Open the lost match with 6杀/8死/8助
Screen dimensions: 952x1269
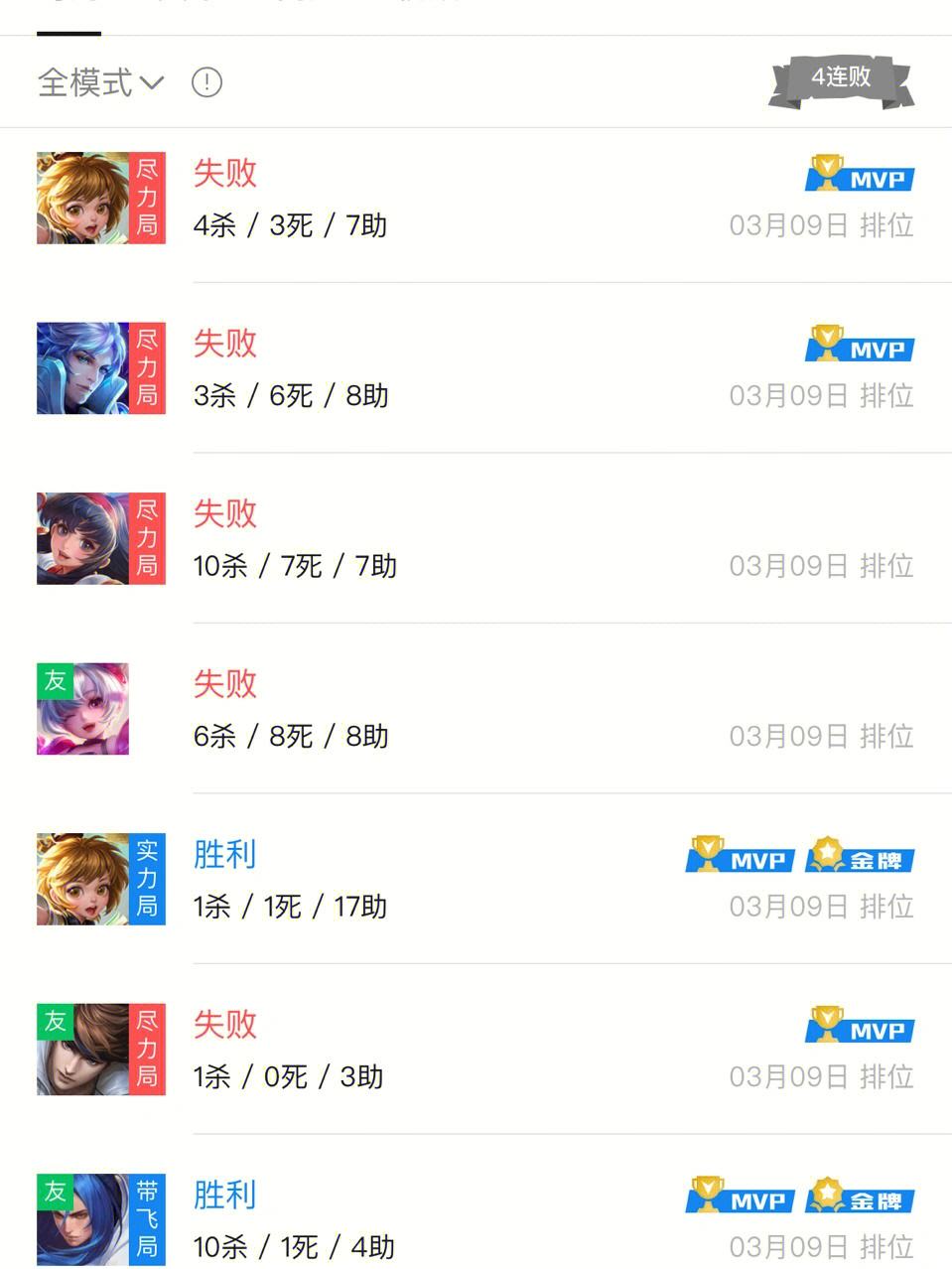(x=476, y=710)
